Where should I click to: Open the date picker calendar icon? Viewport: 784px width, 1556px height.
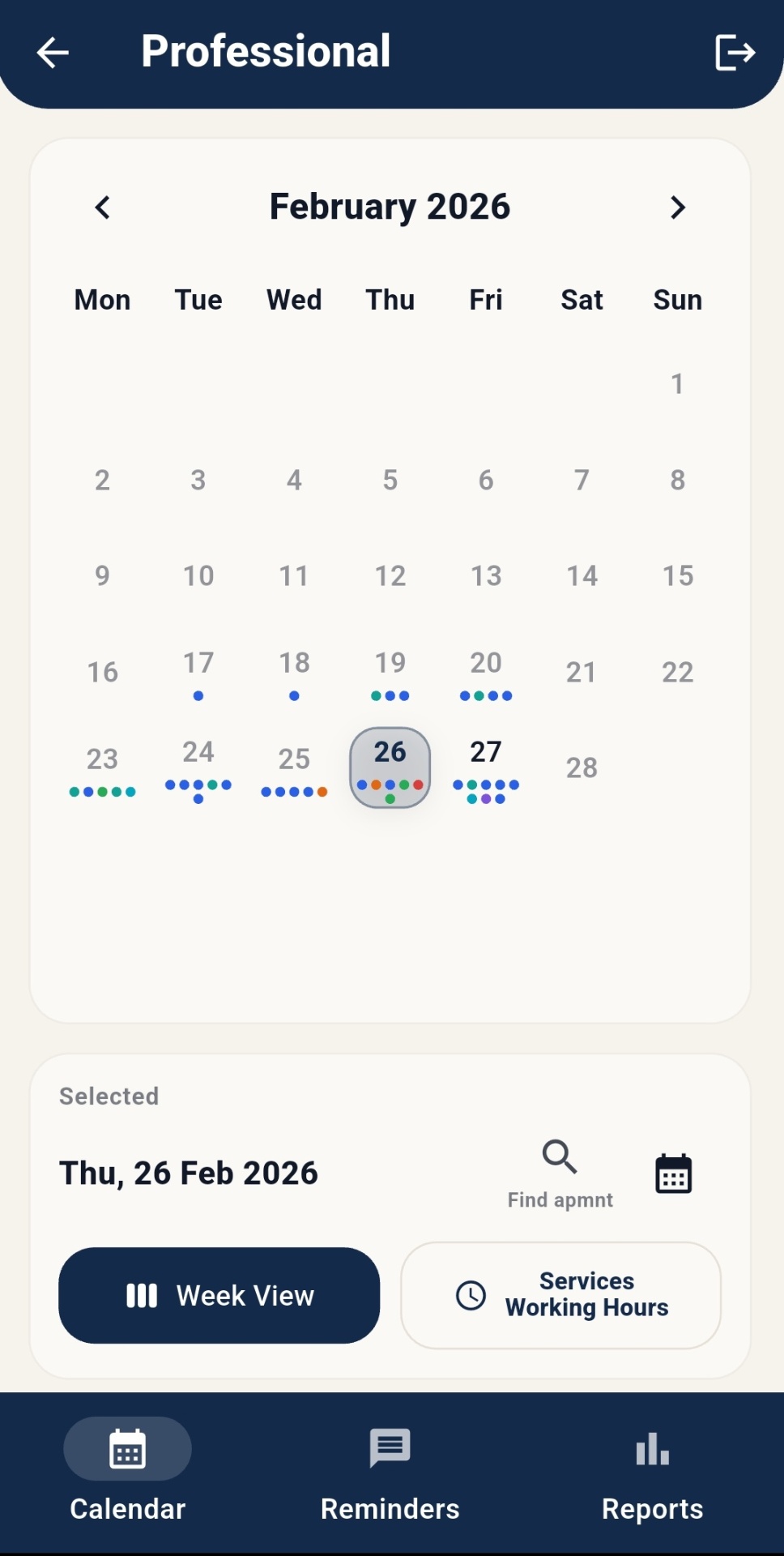673,1173
